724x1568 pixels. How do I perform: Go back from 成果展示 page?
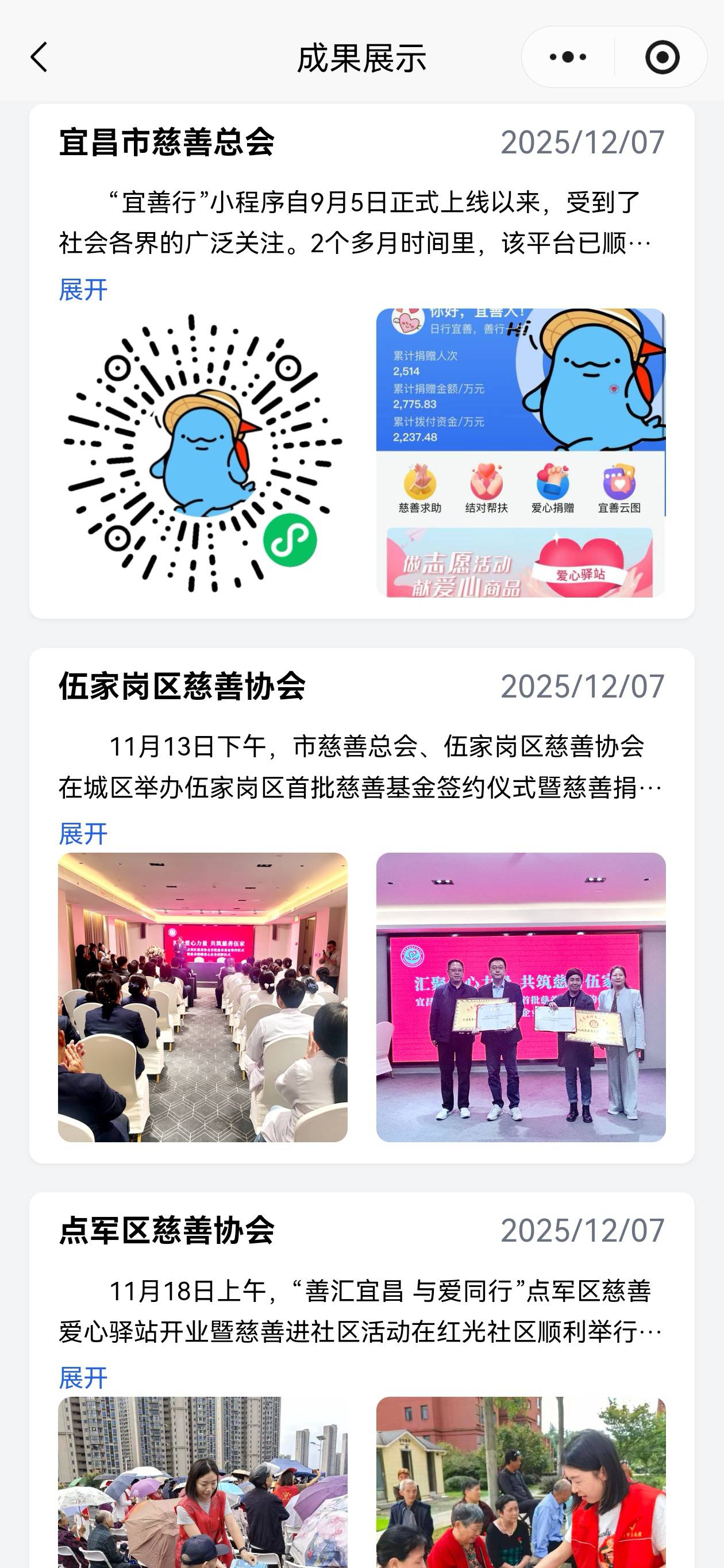click(x=40, y=58)
